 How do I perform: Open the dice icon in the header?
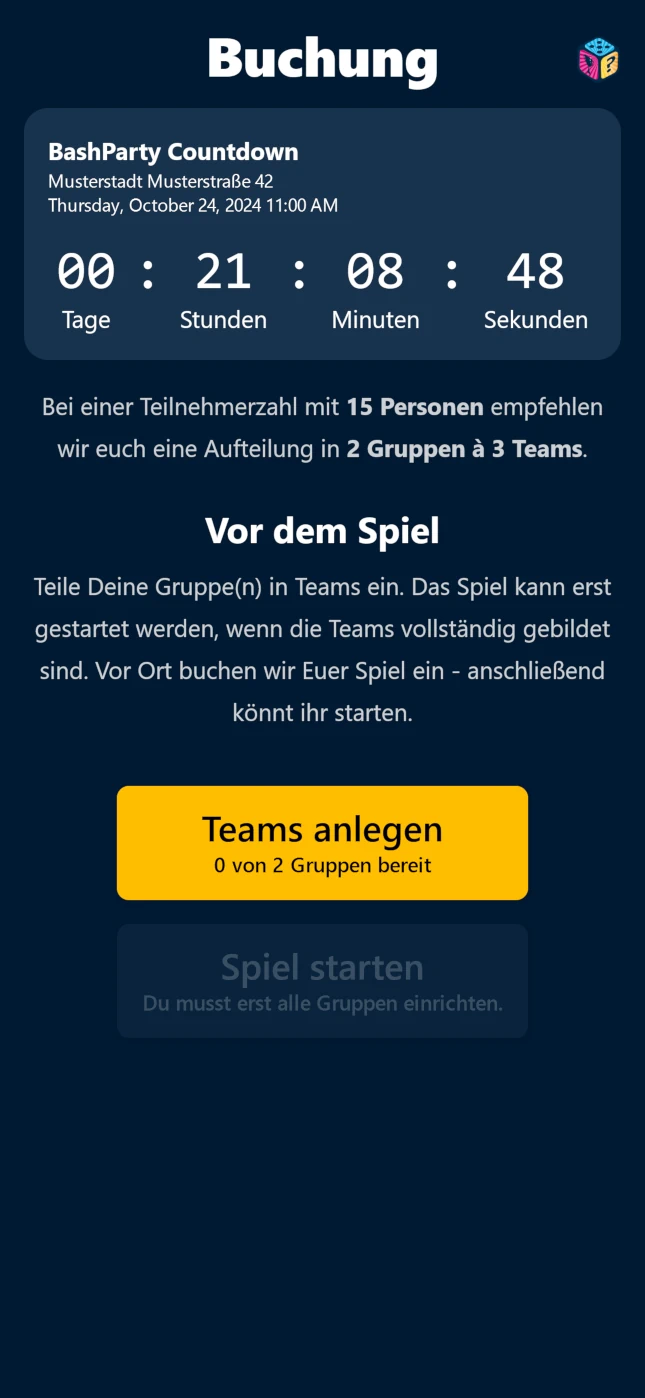tap(598, 59)
